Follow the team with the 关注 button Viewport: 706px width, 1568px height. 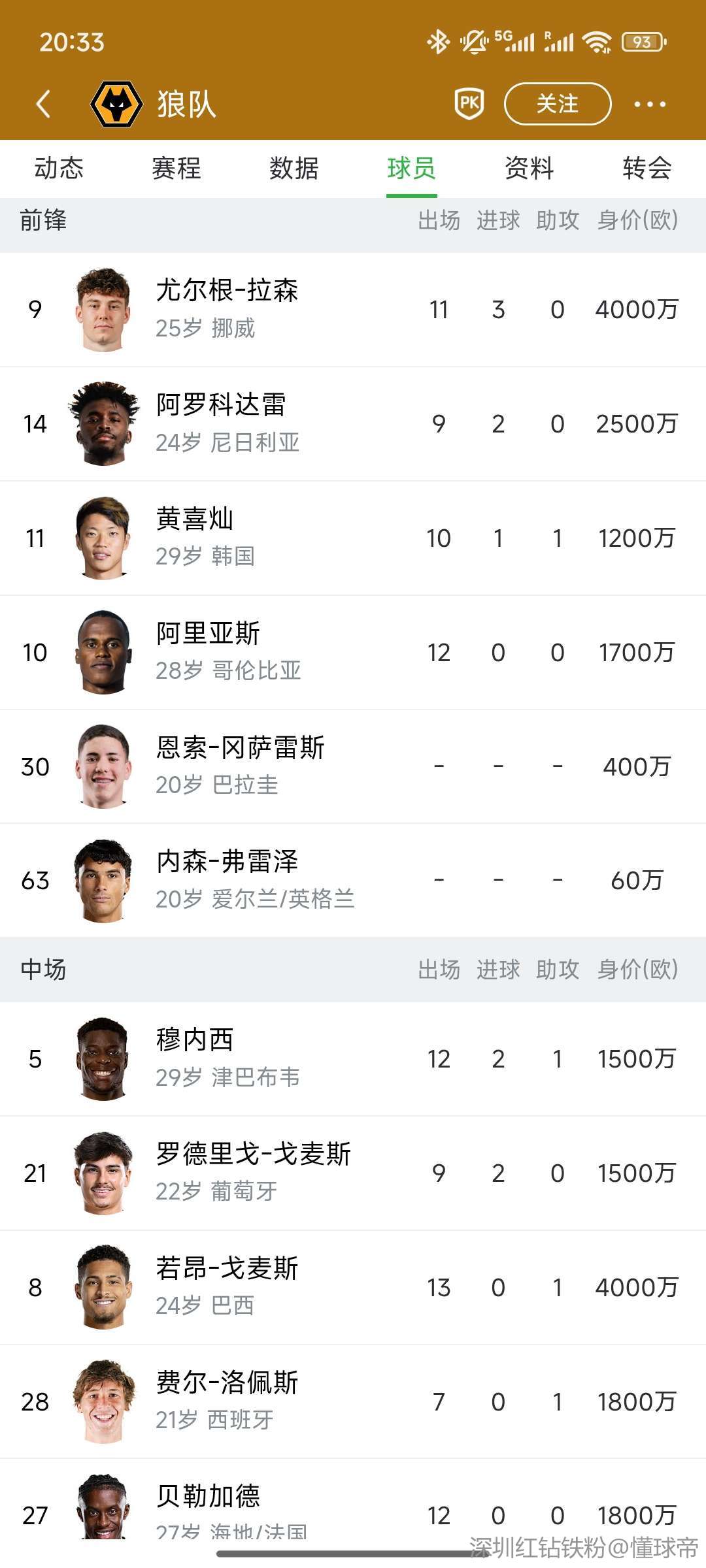tap(557, 104)
